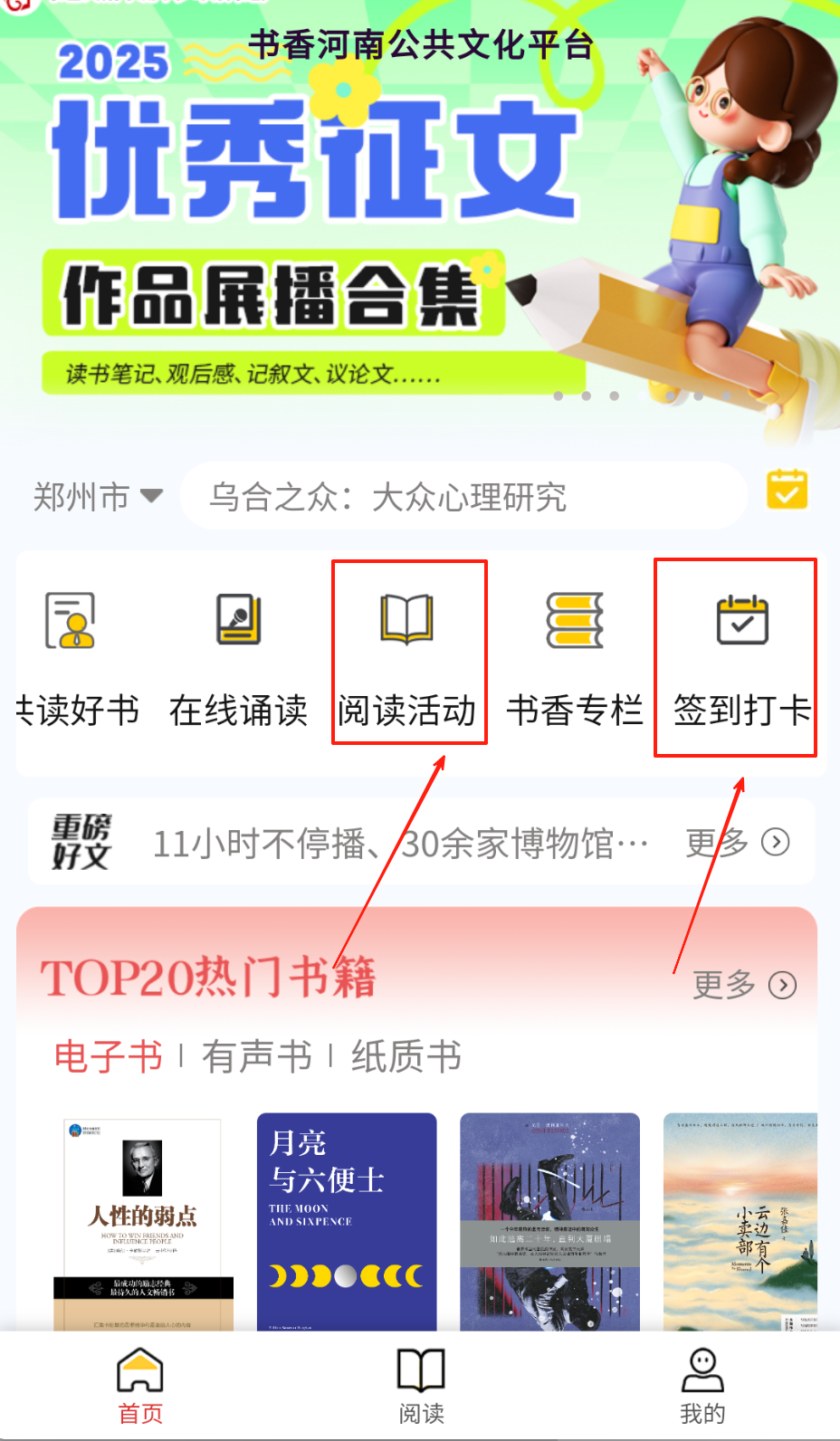Open the yellow calendar check-in icon
840x1441 pixels.
[x=787, y=490]
